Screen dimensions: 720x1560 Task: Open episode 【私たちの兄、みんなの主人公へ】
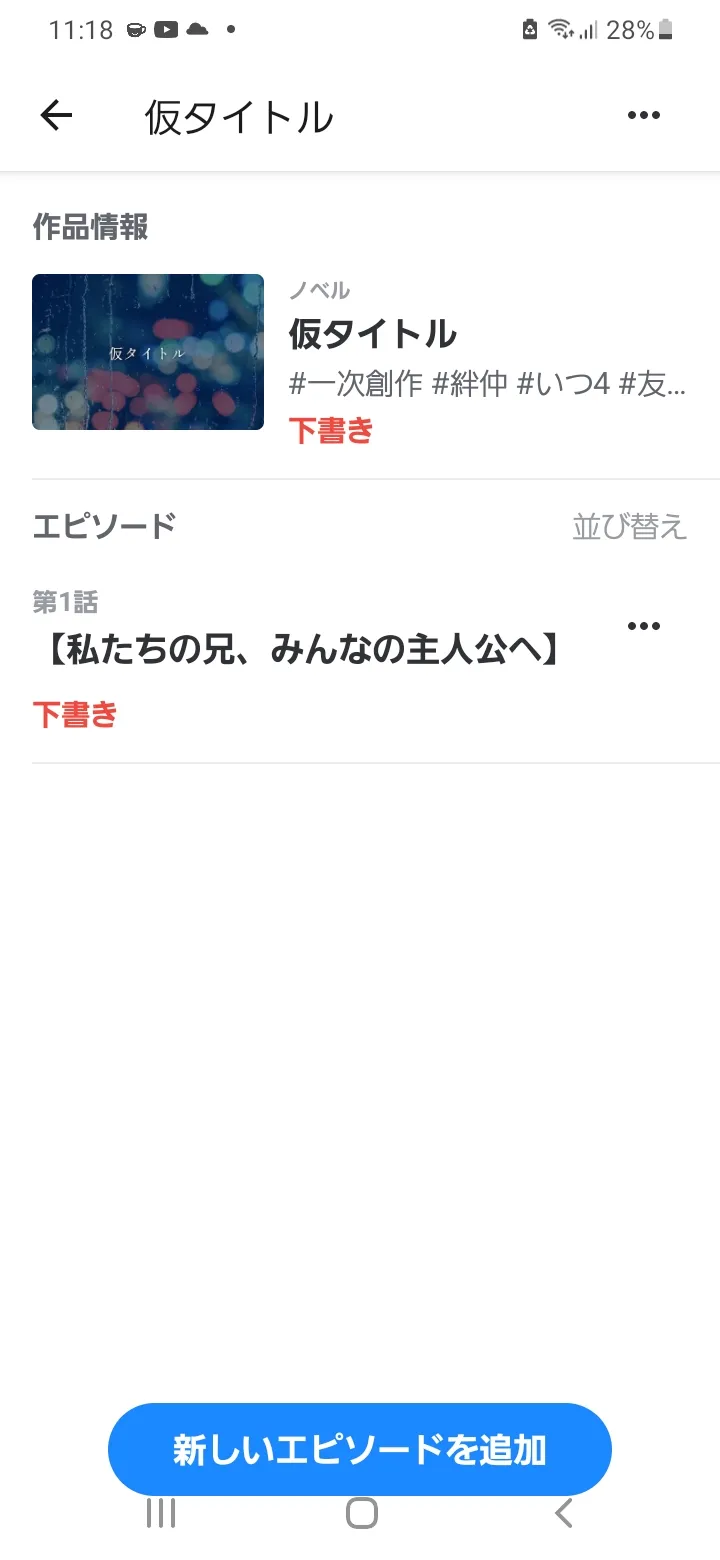click(300, 652)
